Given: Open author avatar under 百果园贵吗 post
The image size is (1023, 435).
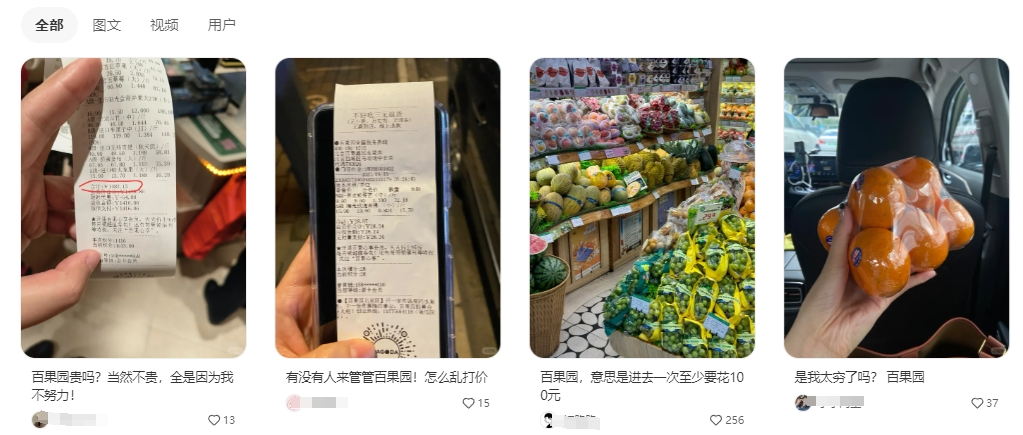Looking at the screenshot, I should 40,419.
